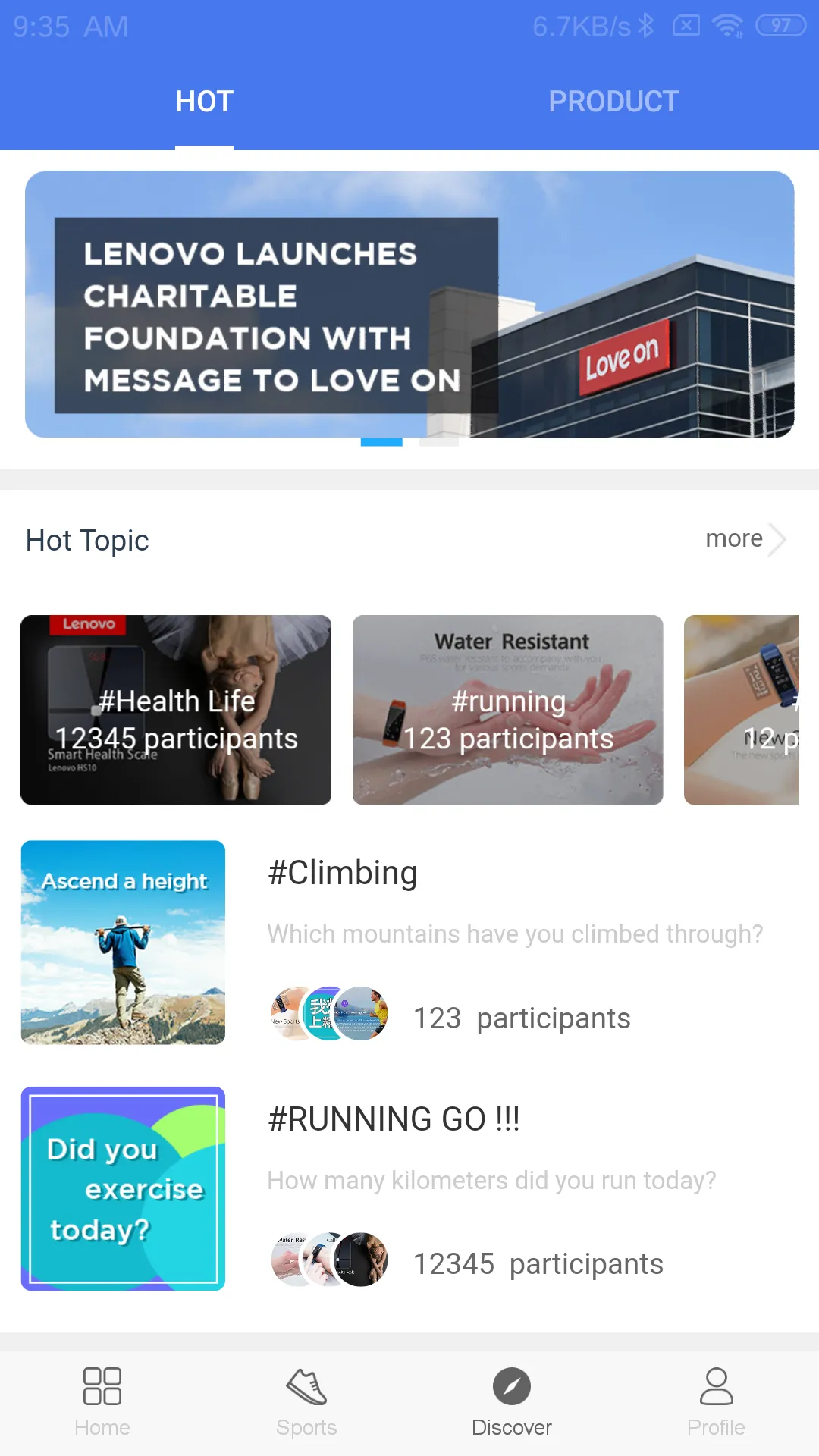This screenshot has height=1456, width=819.
Task: Expand Hot Topic via the chevron arrow
Action: click(x=778, y=539)
